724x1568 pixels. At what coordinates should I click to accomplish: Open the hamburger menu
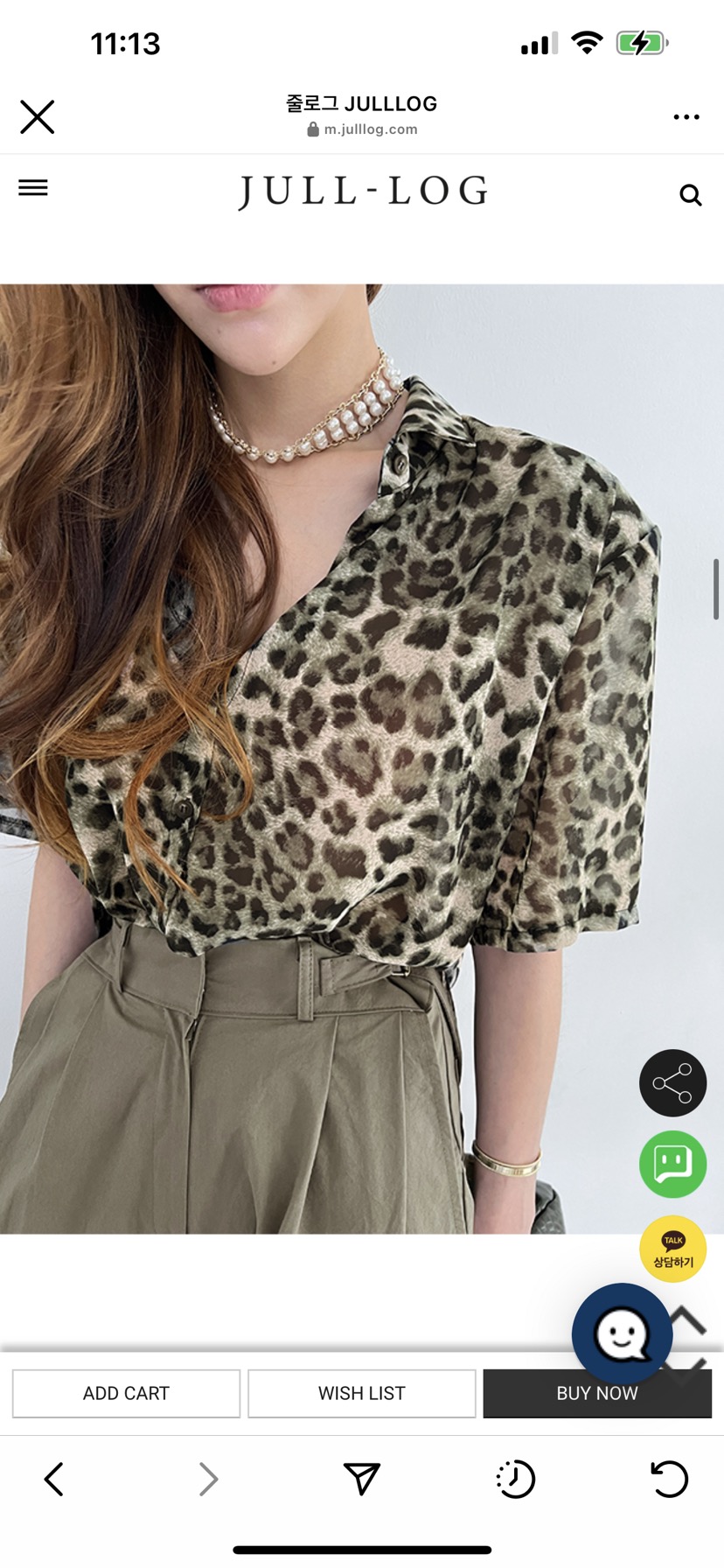(x=33, y=188)
